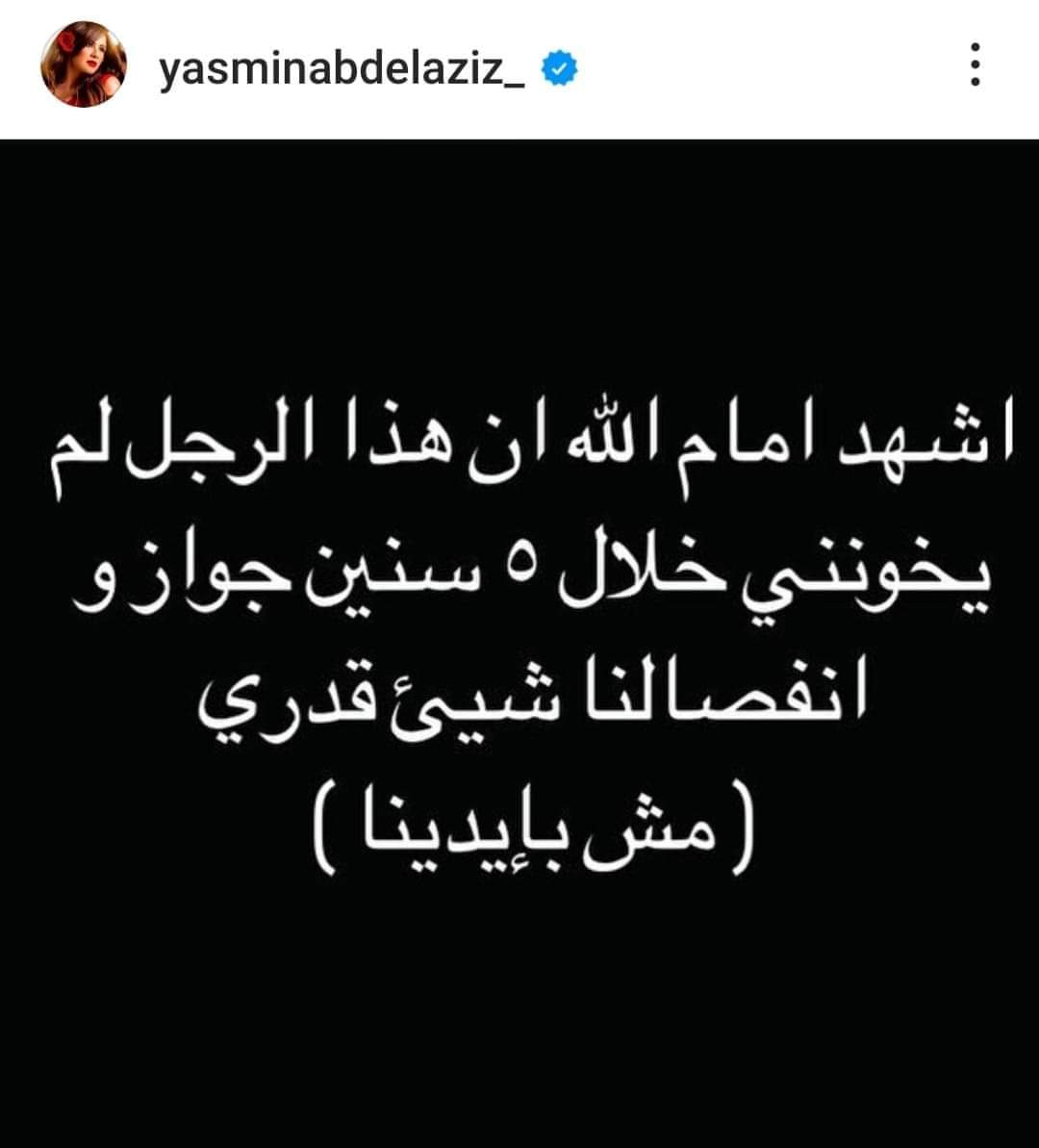Open the post's three-dot overflow menu

click(975, 65)
